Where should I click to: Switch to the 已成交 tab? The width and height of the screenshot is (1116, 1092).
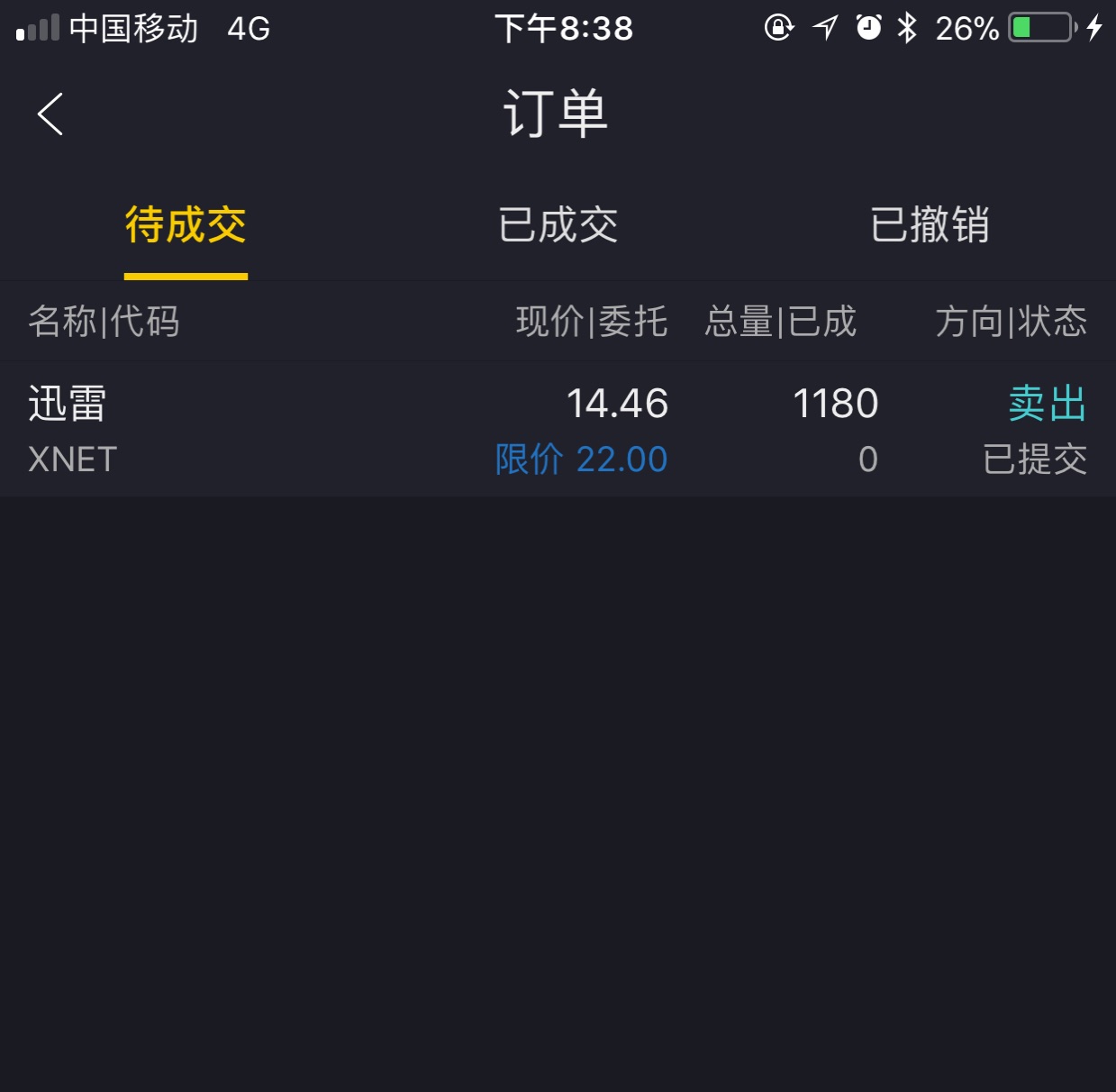[558, 225]
